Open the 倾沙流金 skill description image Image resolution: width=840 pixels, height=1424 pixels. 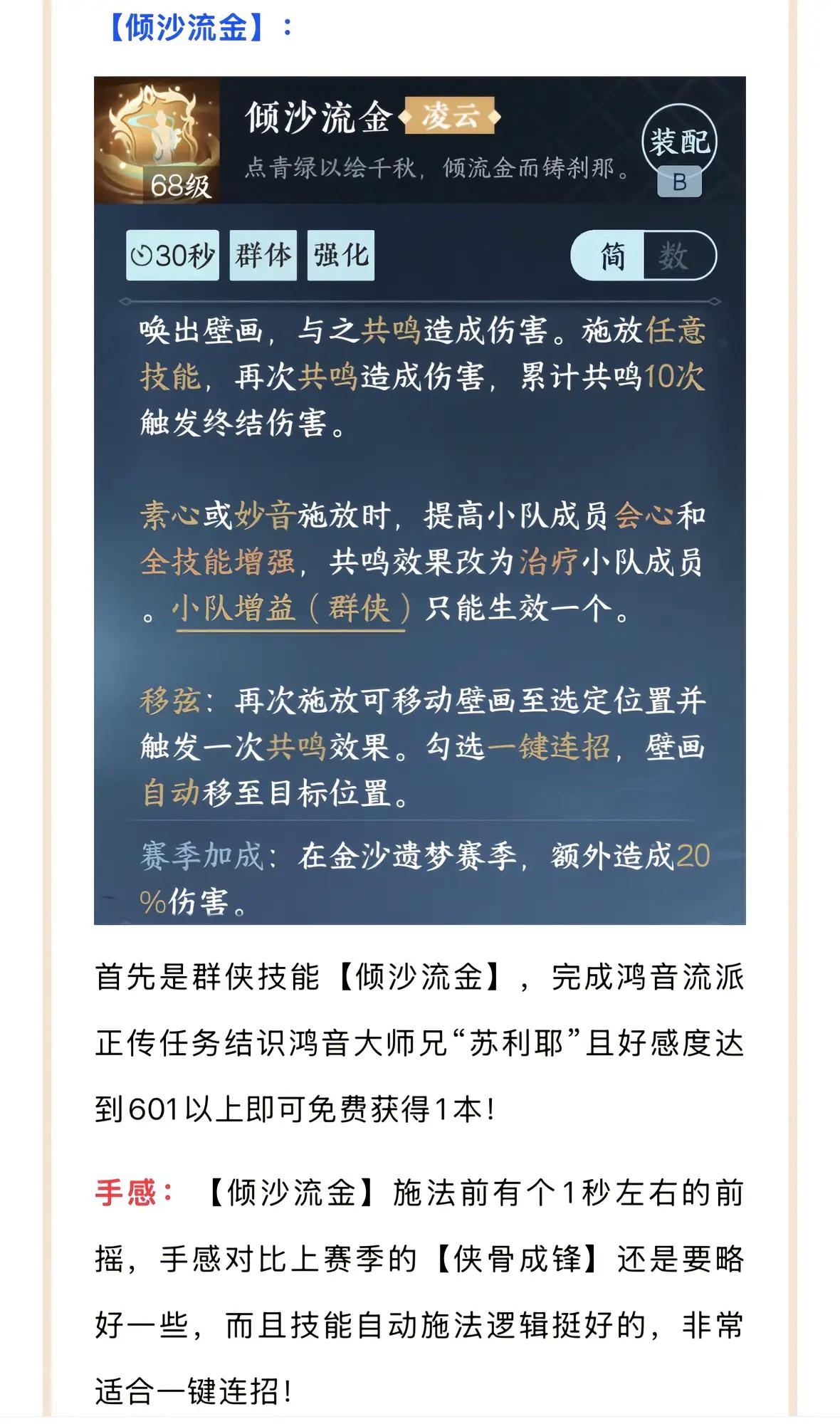[x=419, y=500]
